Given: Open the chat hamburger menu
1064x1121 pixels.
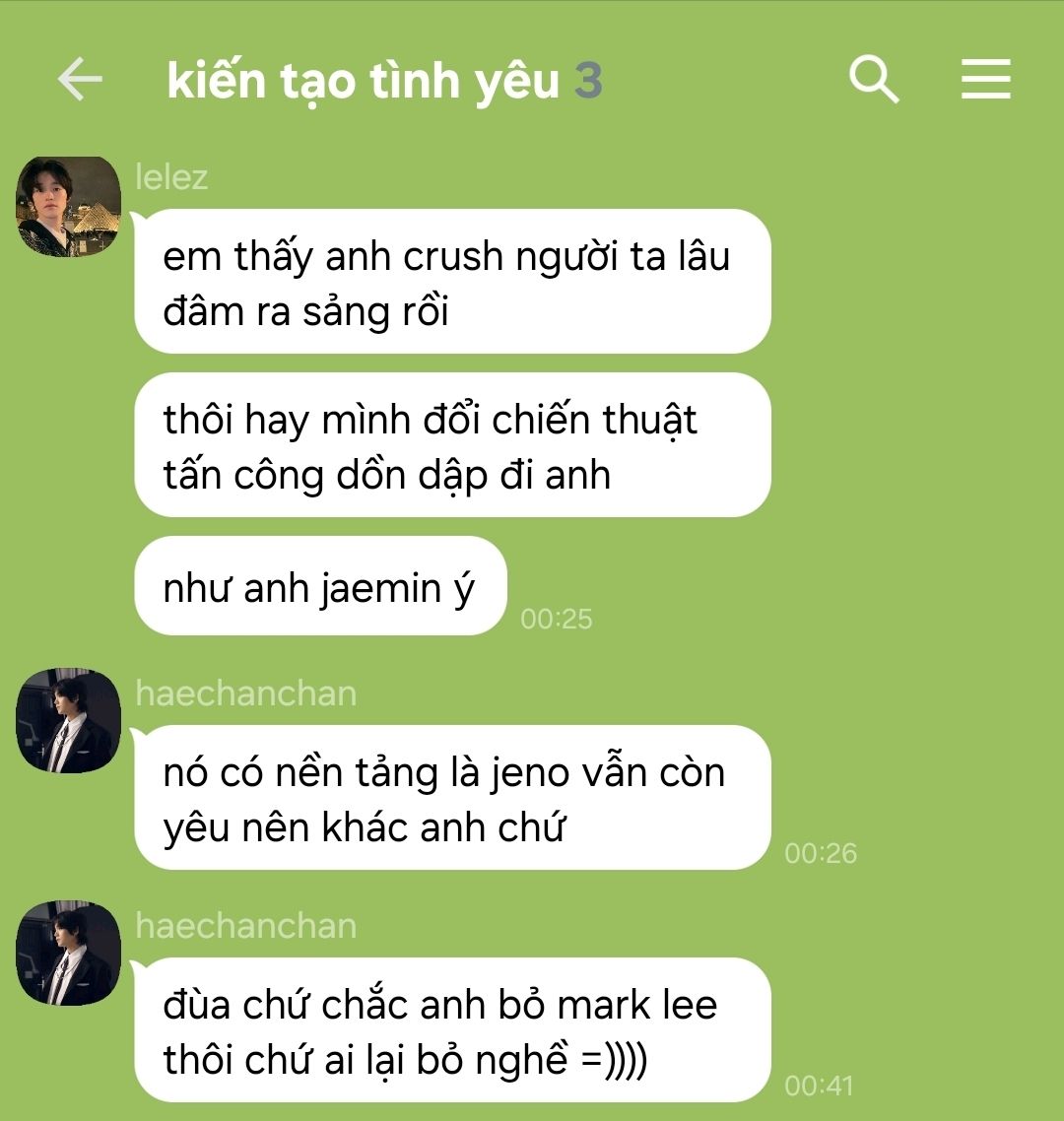Looking at the screenshot, I should click(x=986, y=79).
